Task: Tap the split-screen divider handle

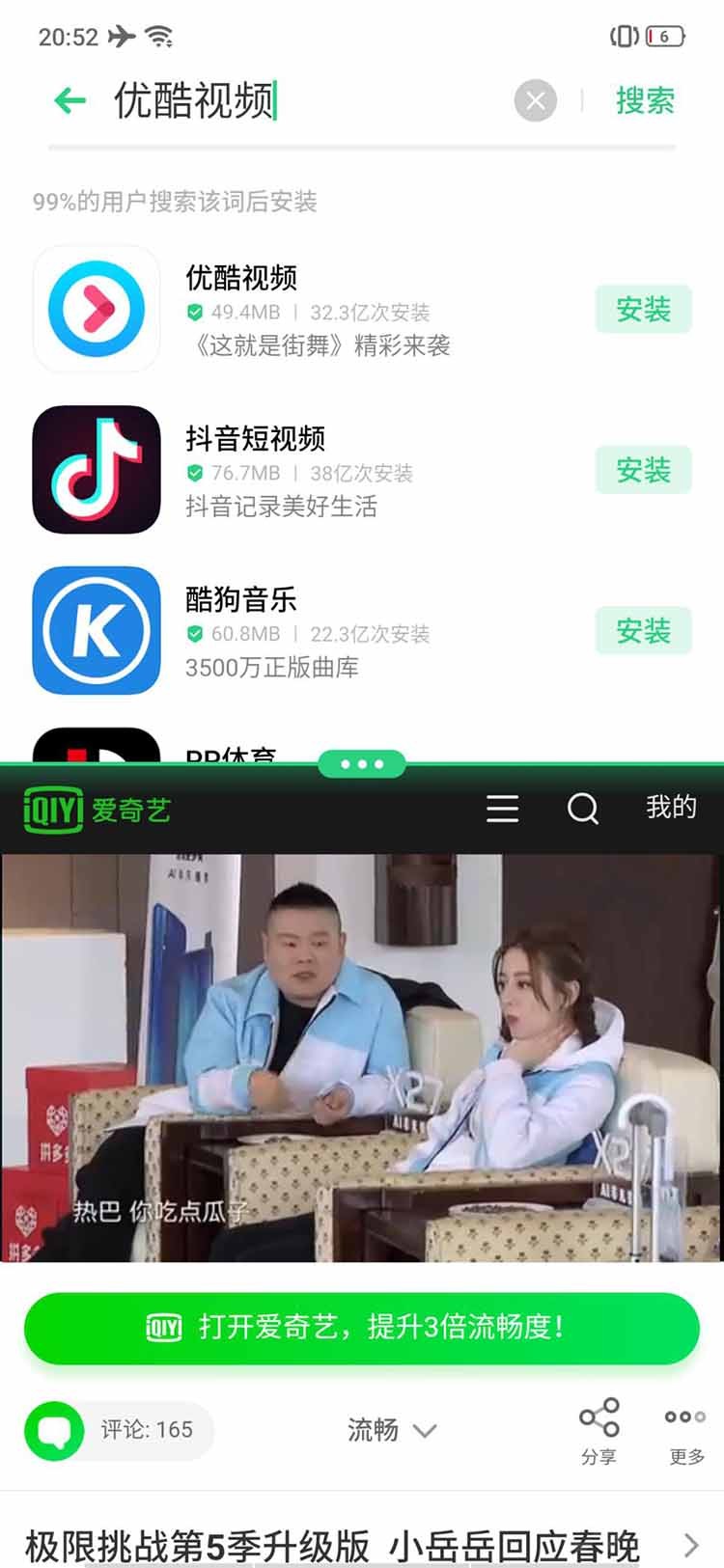Action: pyautogui.click(x=362, y=764)
